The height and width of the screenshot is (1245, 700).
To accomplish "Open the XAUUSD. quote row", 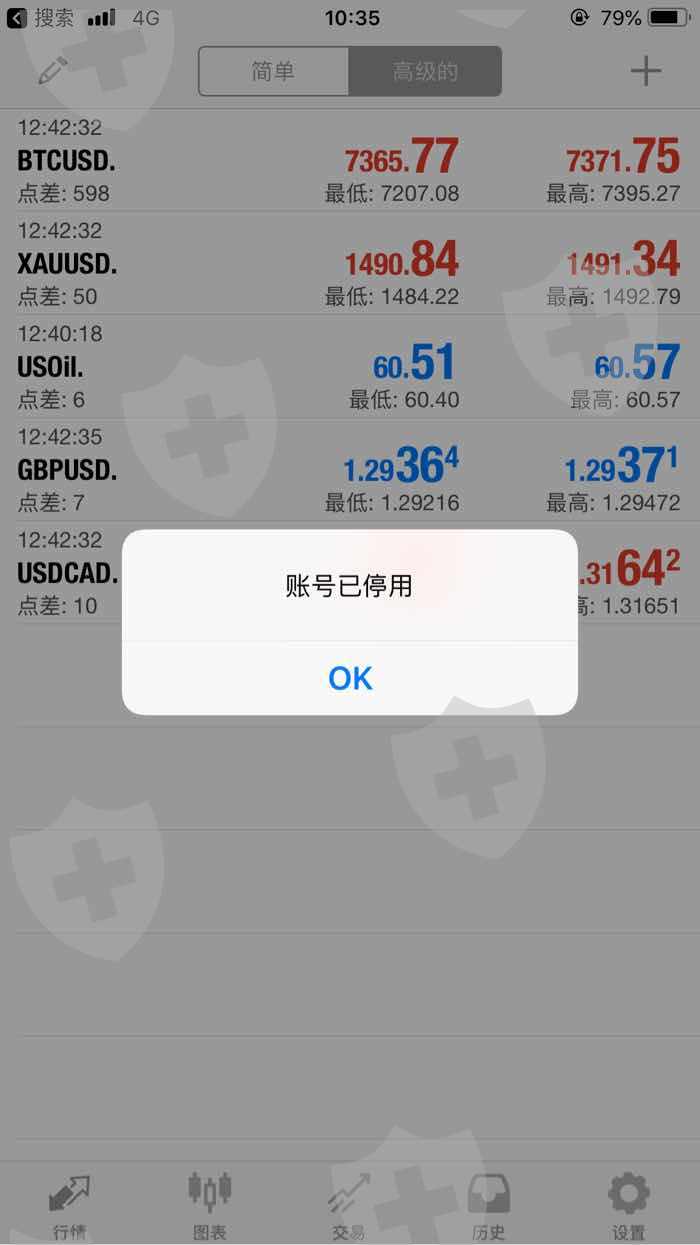I will (350, 263).
